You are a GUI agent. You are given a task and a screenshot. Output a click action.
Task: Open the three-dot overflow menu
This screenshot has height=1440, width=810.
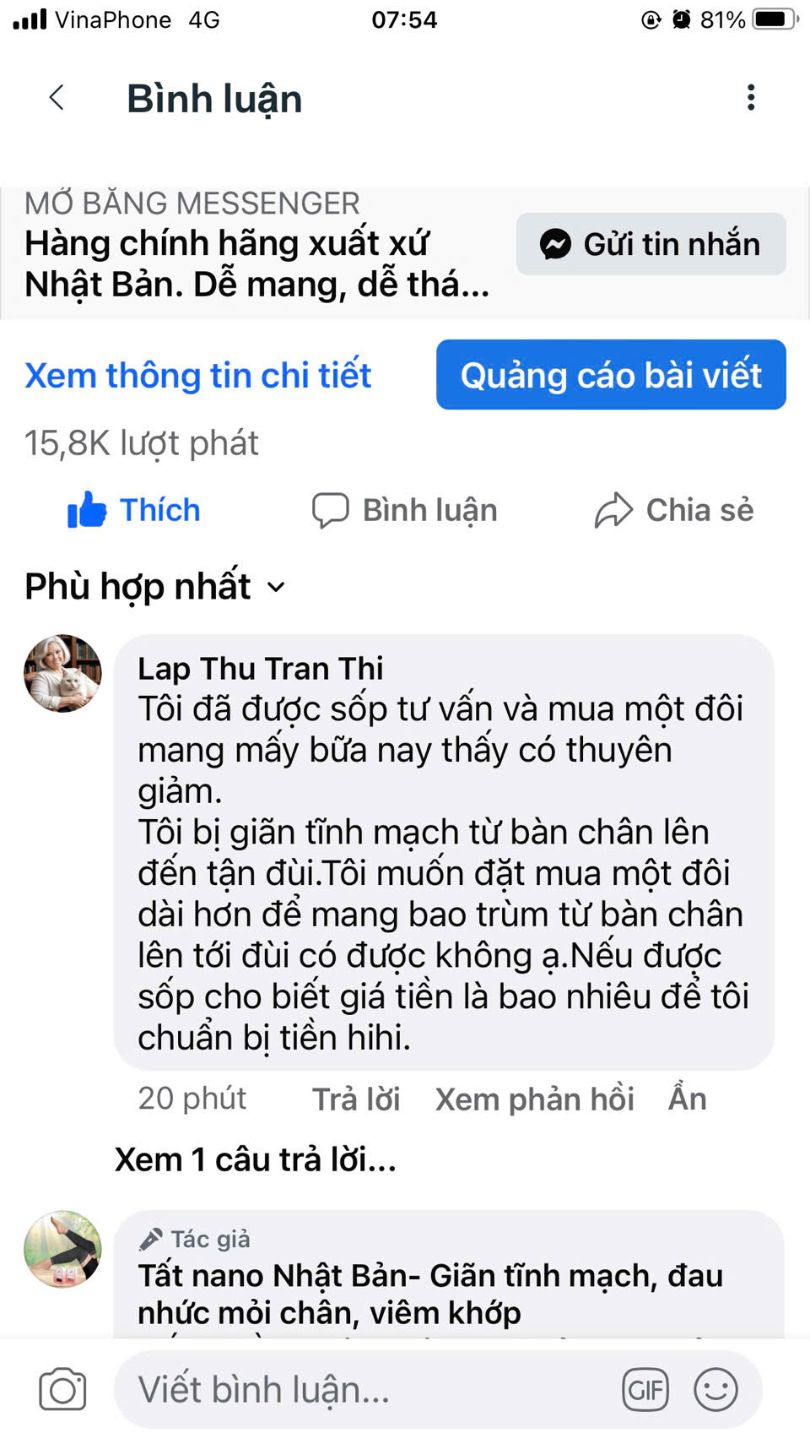751,98
